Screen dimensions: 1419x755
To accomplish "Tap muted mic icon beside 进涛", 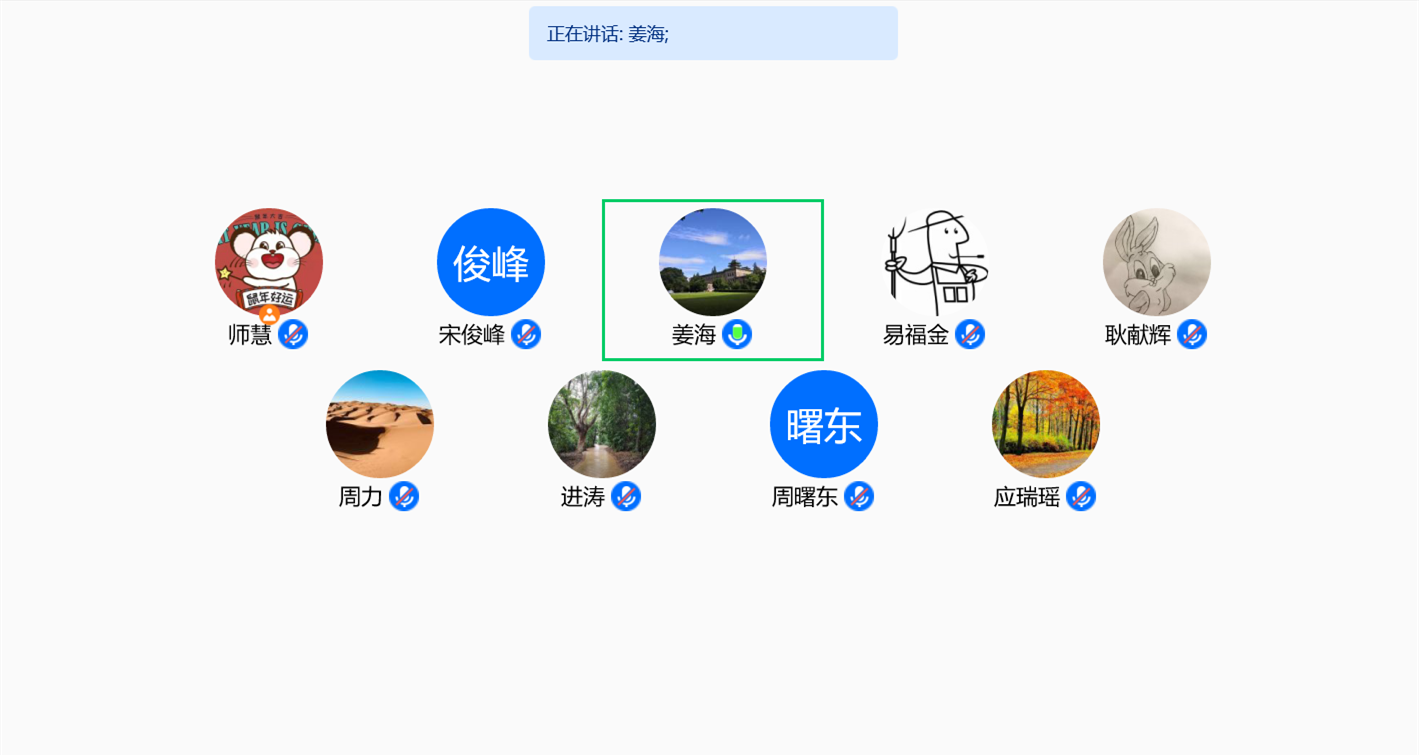I will point(626,496).
